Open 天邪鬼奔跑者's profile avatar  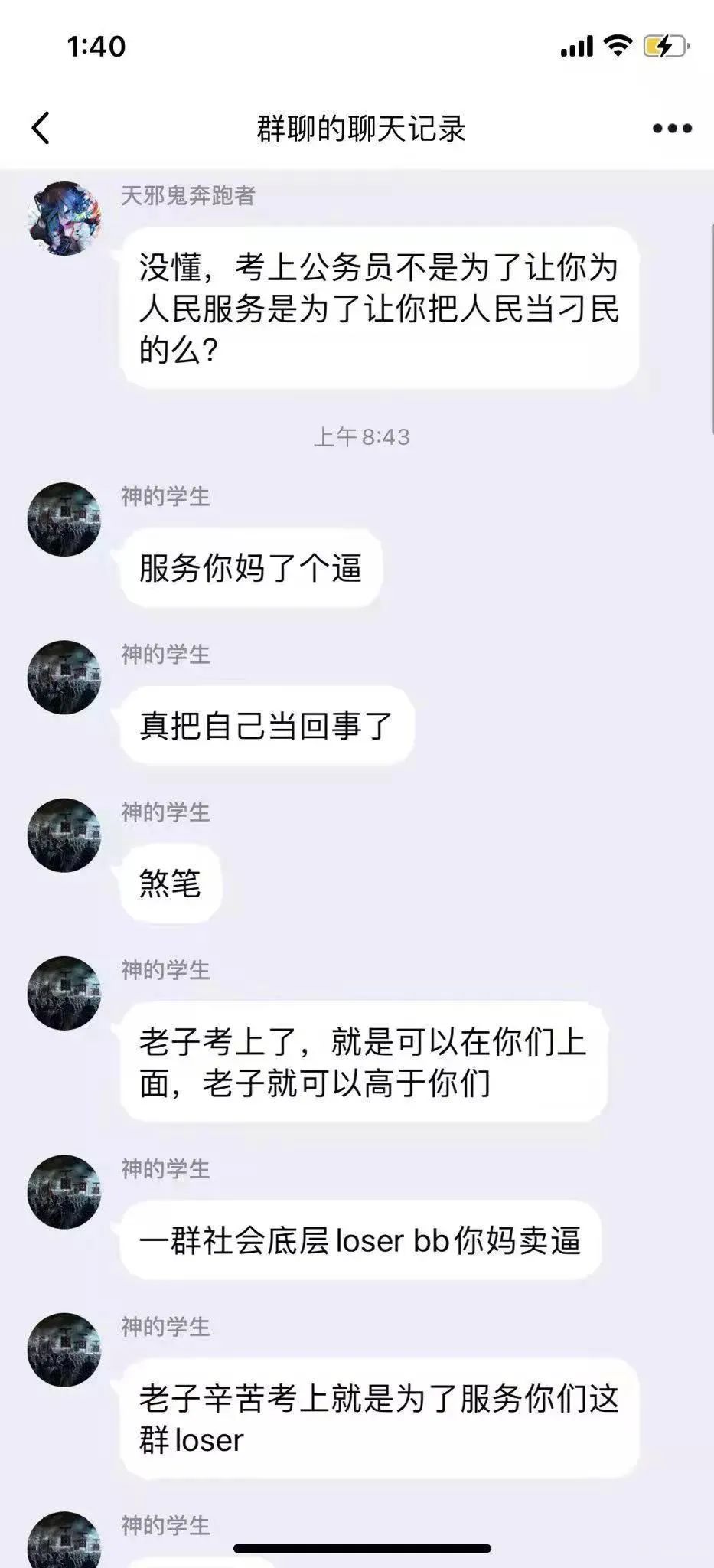64,218
